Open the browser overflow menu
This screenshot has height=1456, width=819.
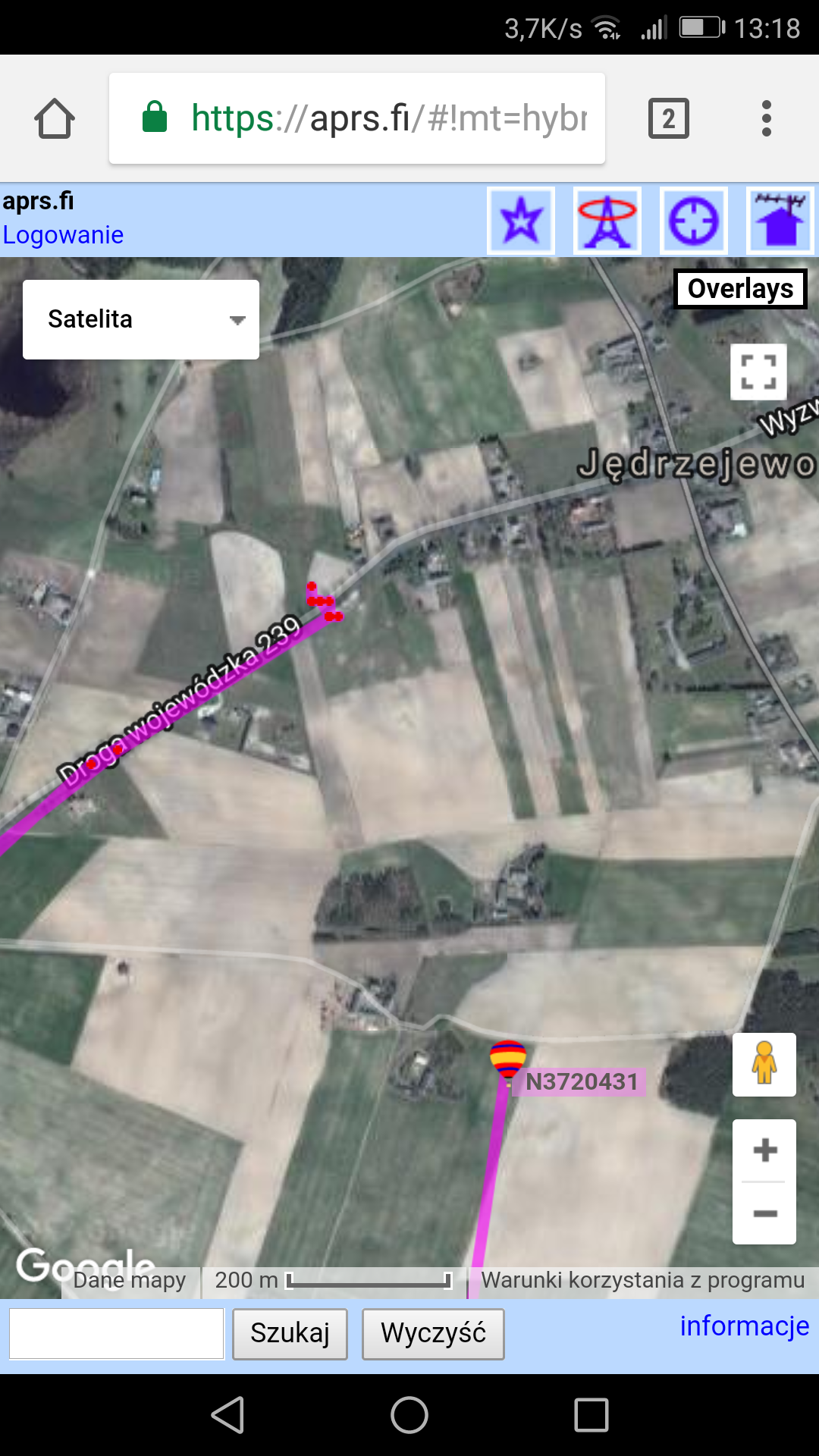[x=767, y=118]
